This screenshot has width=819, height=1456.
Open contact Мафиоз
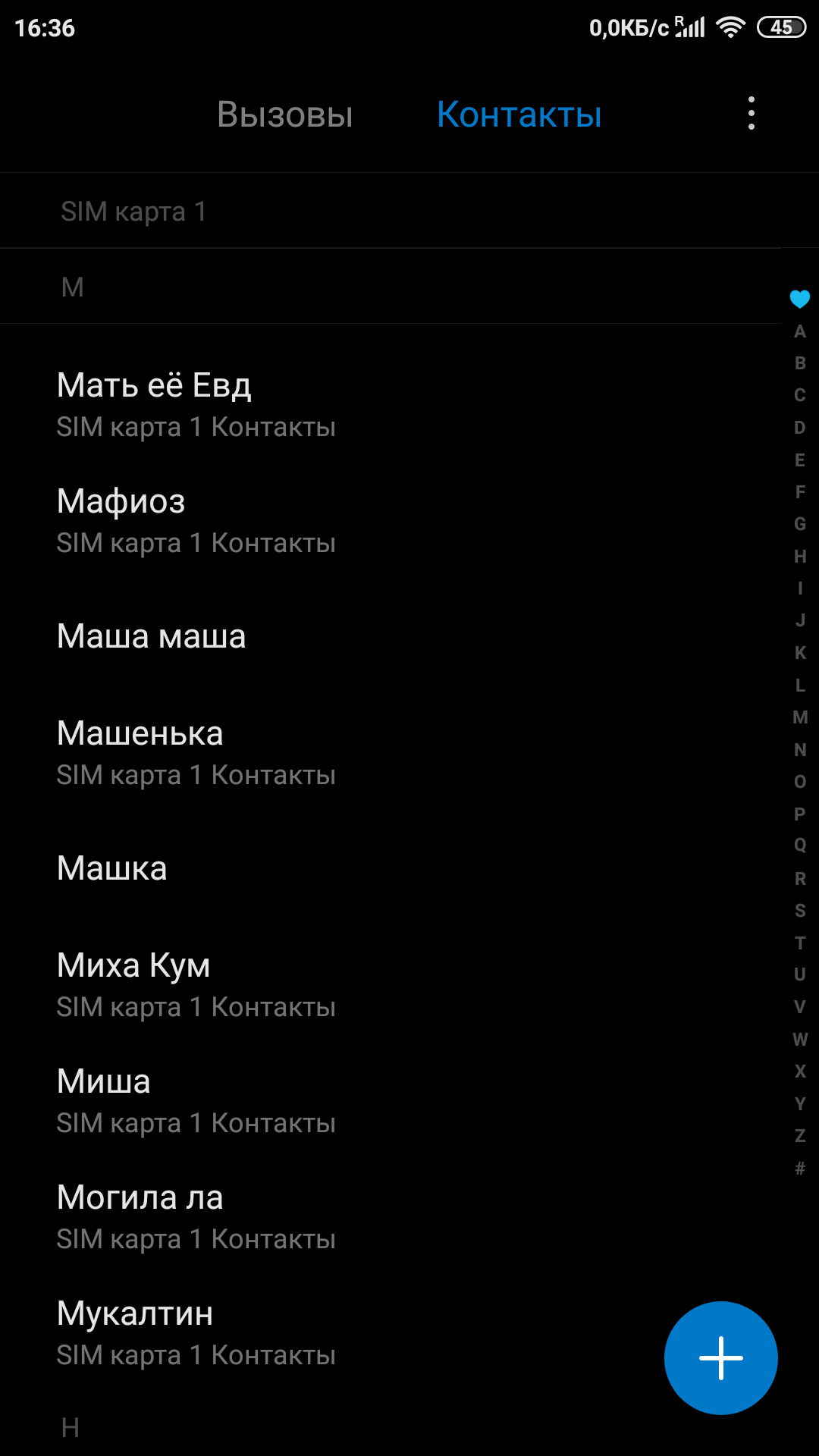click(391, 521)
